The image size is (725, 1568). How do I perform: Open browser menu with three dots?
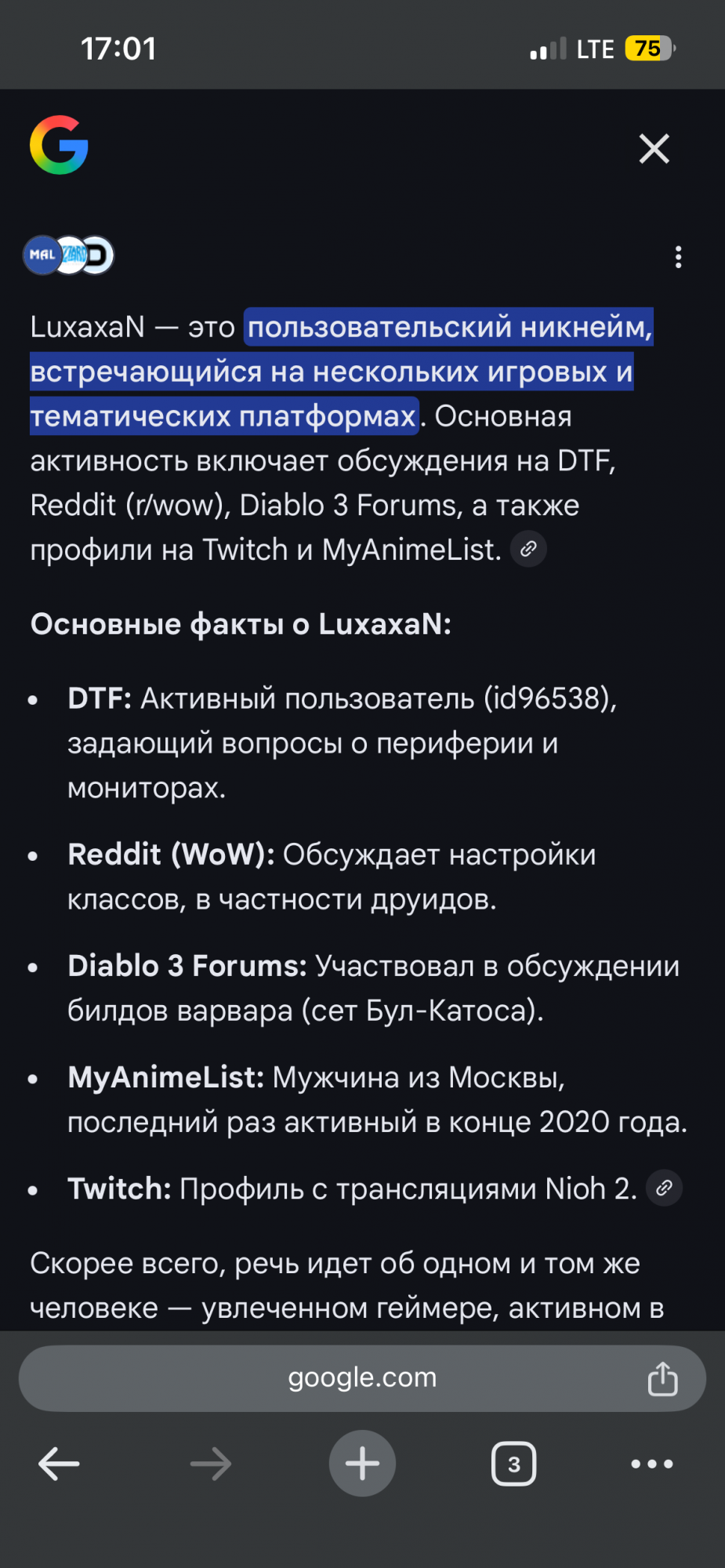point(652,1463)
